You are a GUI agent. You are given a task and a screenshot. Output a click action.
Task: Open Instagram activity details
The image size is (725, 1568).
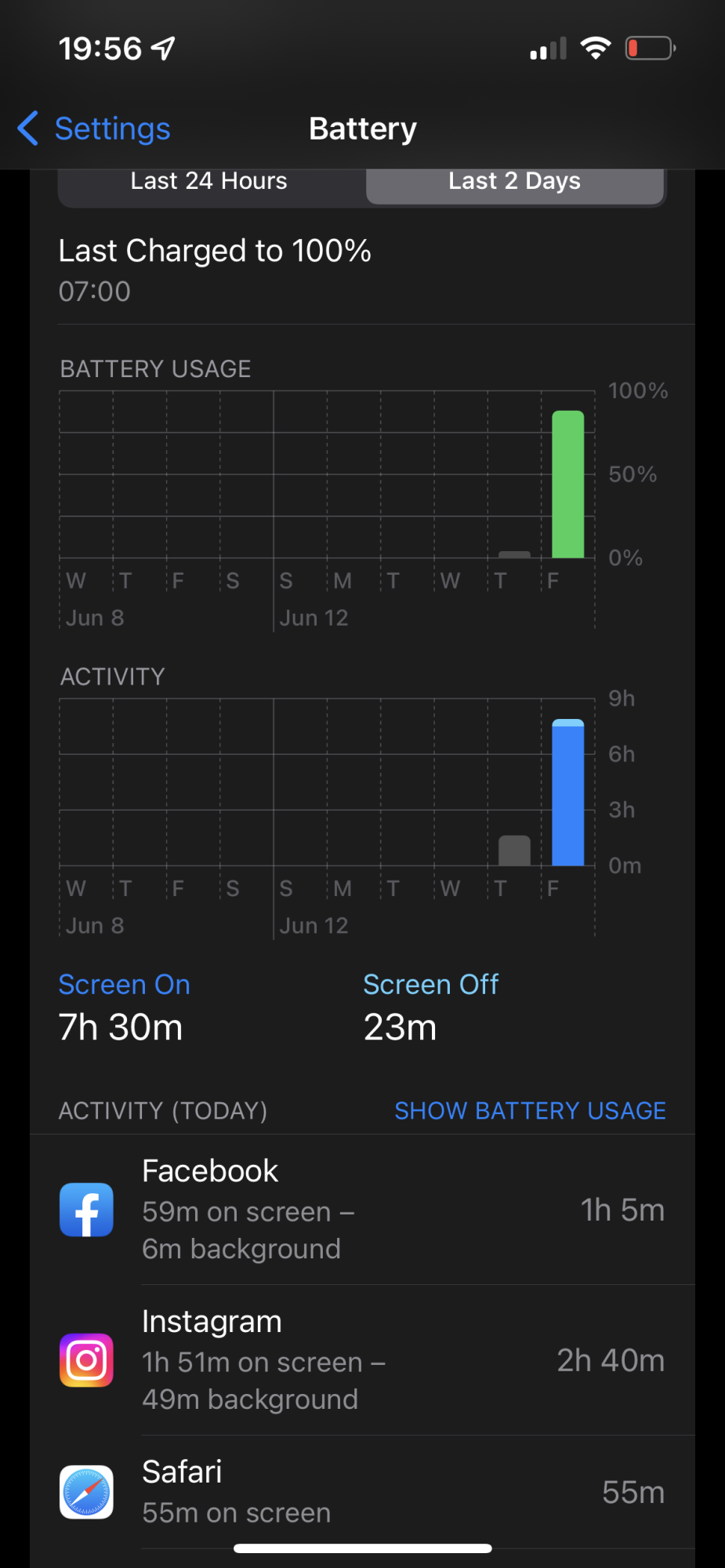[362, 1360]
